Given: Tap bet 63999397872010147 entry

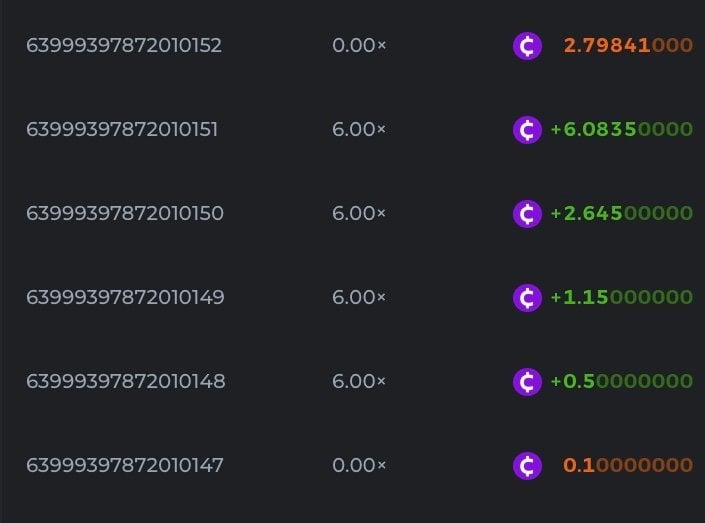Looking at the screenshot, I should pos(124,466).
